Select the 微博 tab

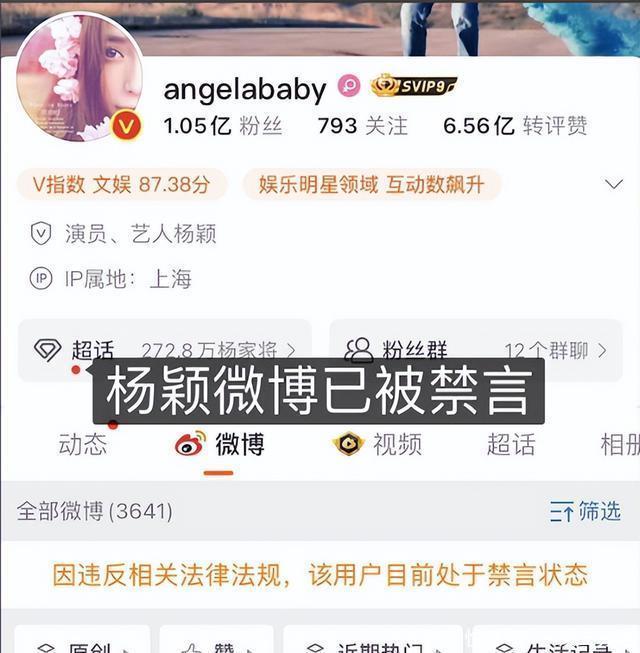[x=219, y=444]
